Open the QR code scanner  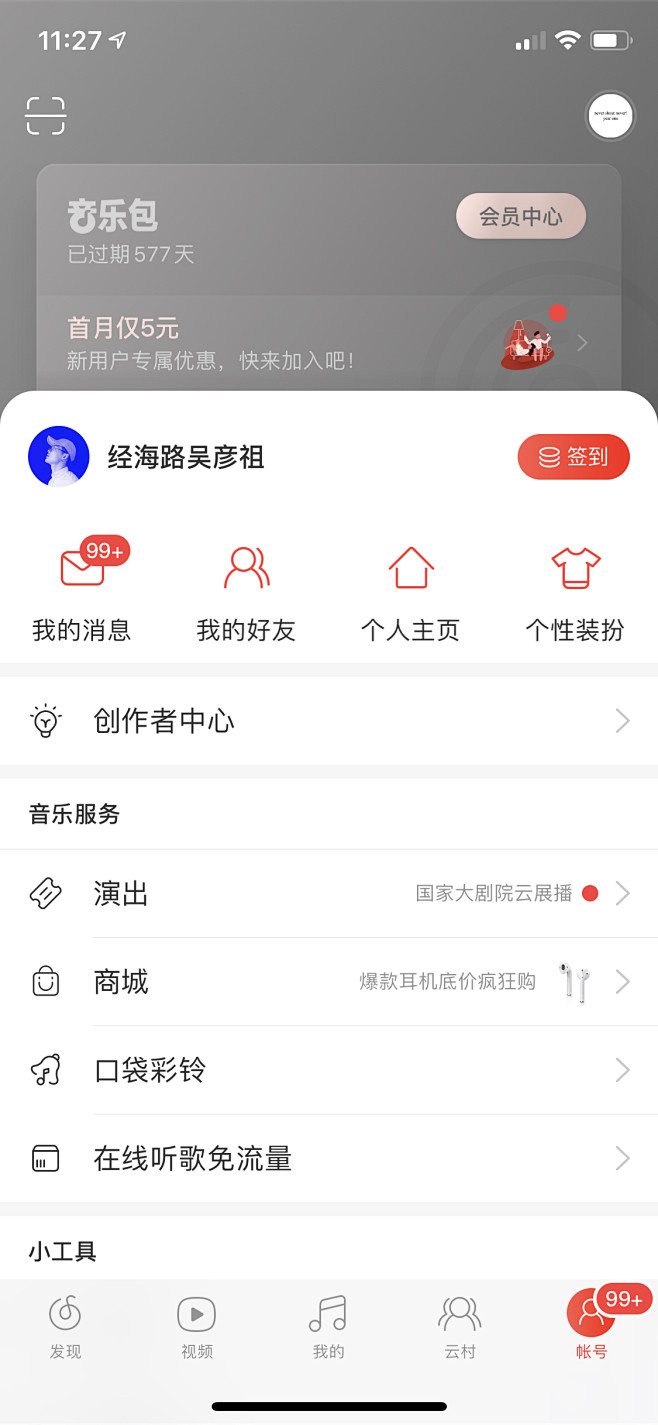click(x=45, y=116)
